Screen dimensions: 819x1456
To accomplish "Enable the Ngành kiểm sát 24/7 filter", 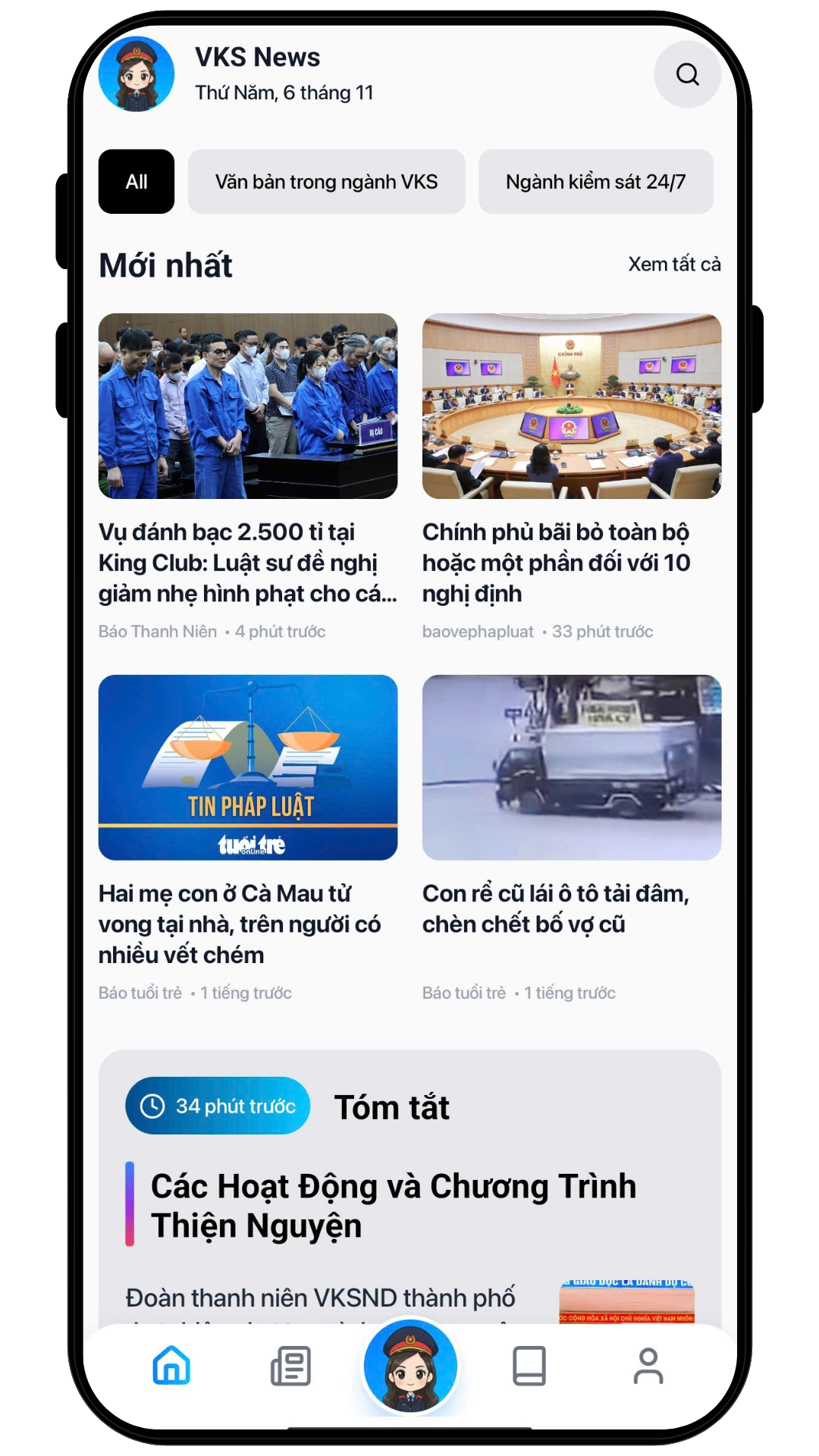I will coord(596,181).
